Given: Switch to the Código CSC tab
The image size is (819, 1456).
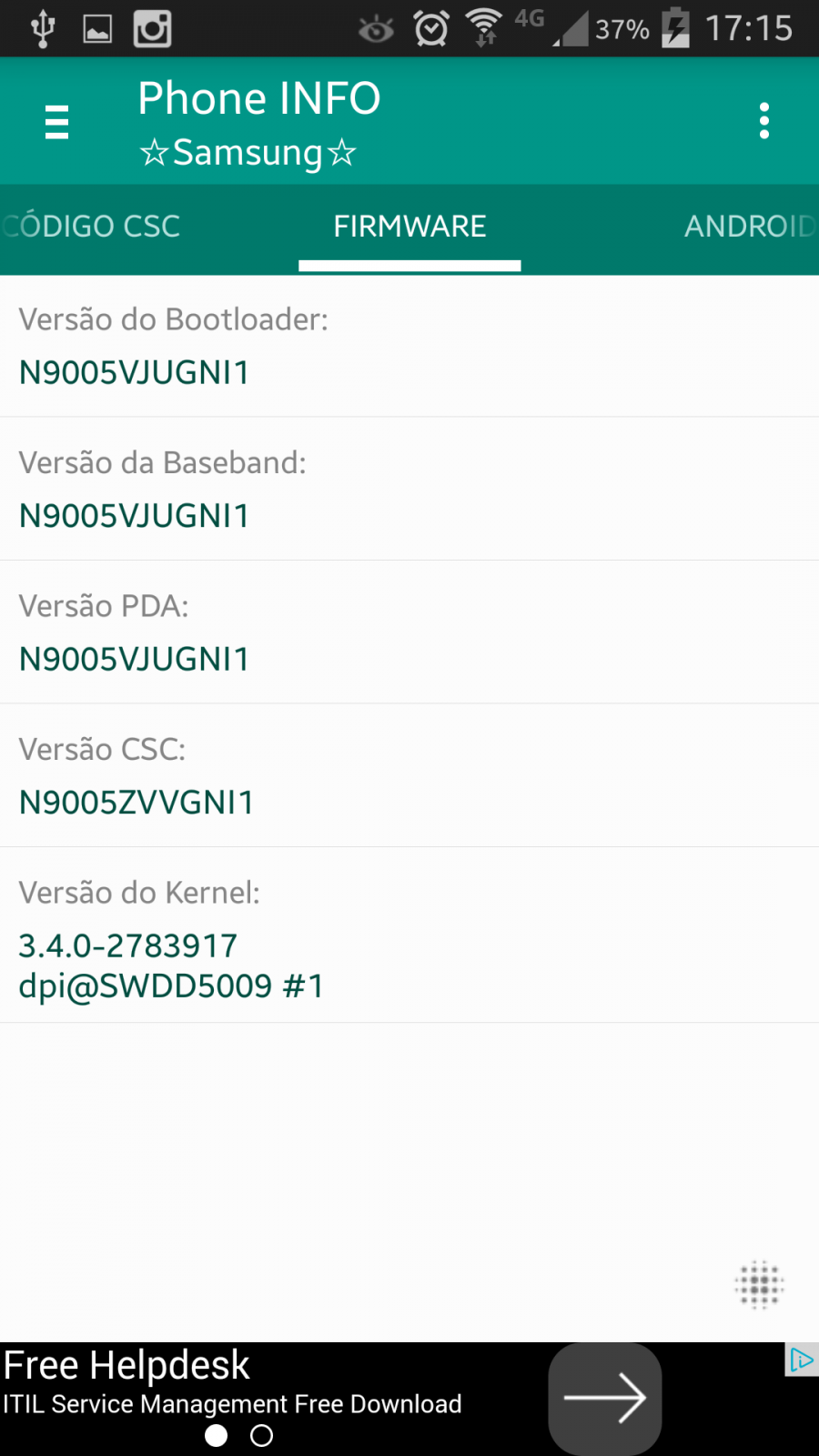Looking at the screenshot, I should (x=91, y=227).
